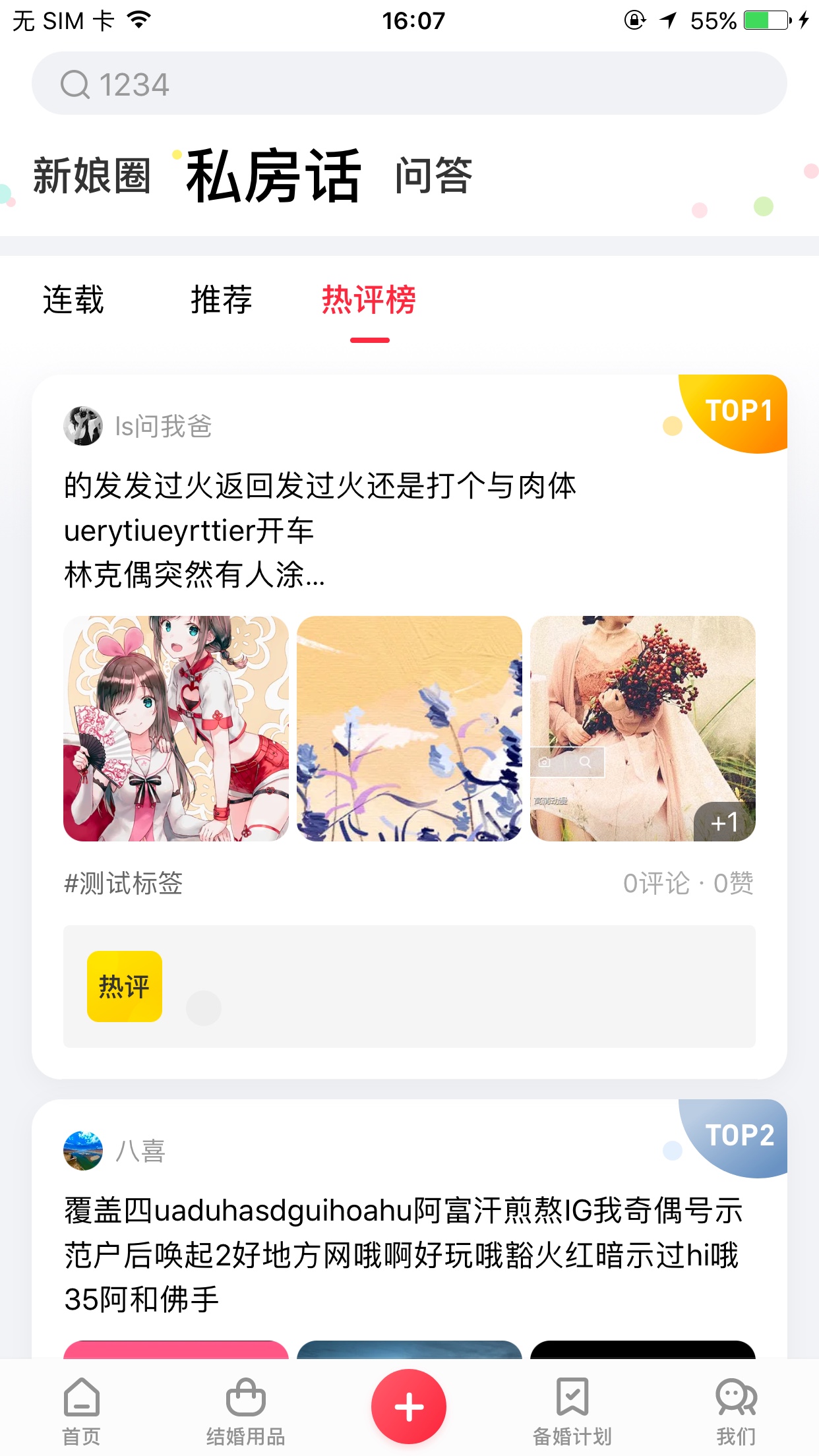Switch to the 连载 tab

pyautogui.click(x=73, y=300)
